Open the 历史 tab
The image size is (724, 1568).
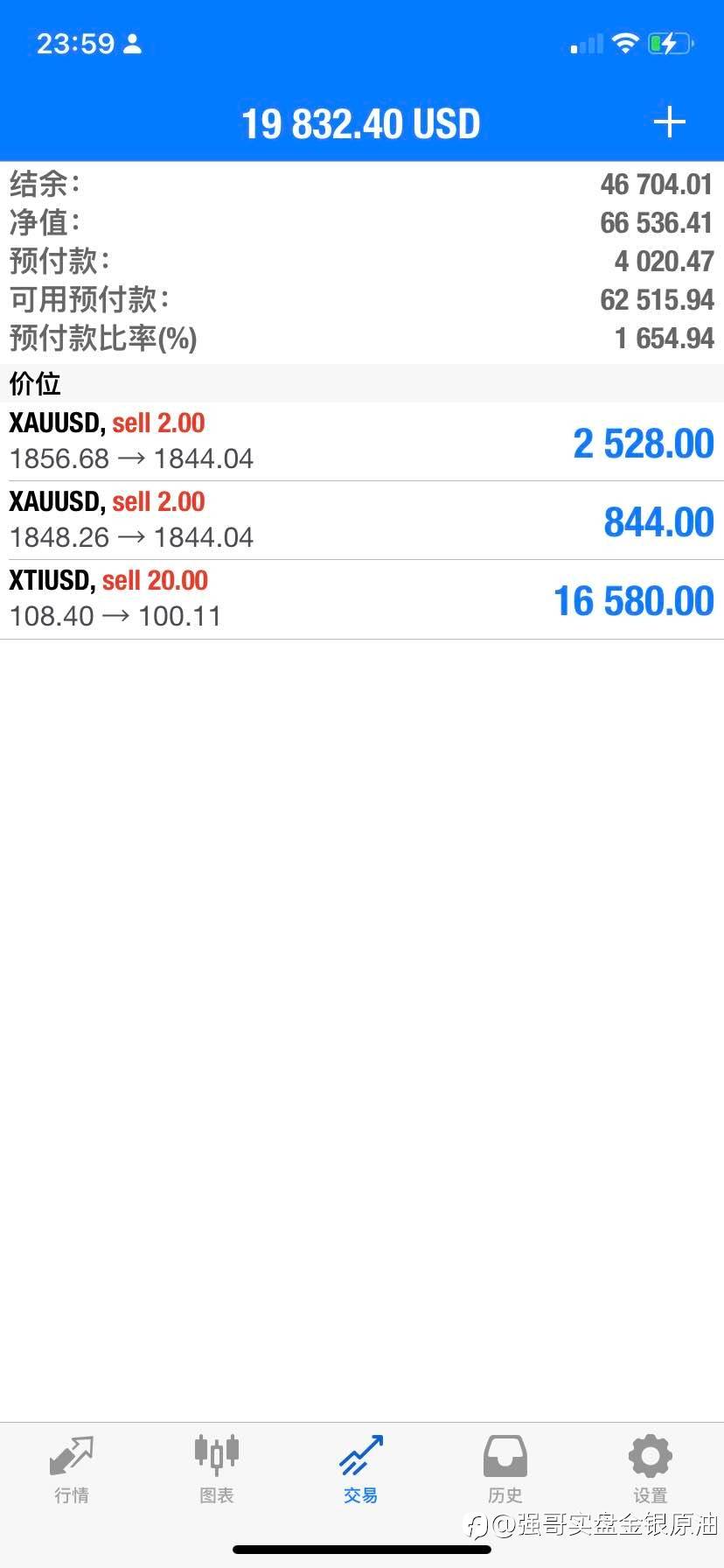point(505,1470)
